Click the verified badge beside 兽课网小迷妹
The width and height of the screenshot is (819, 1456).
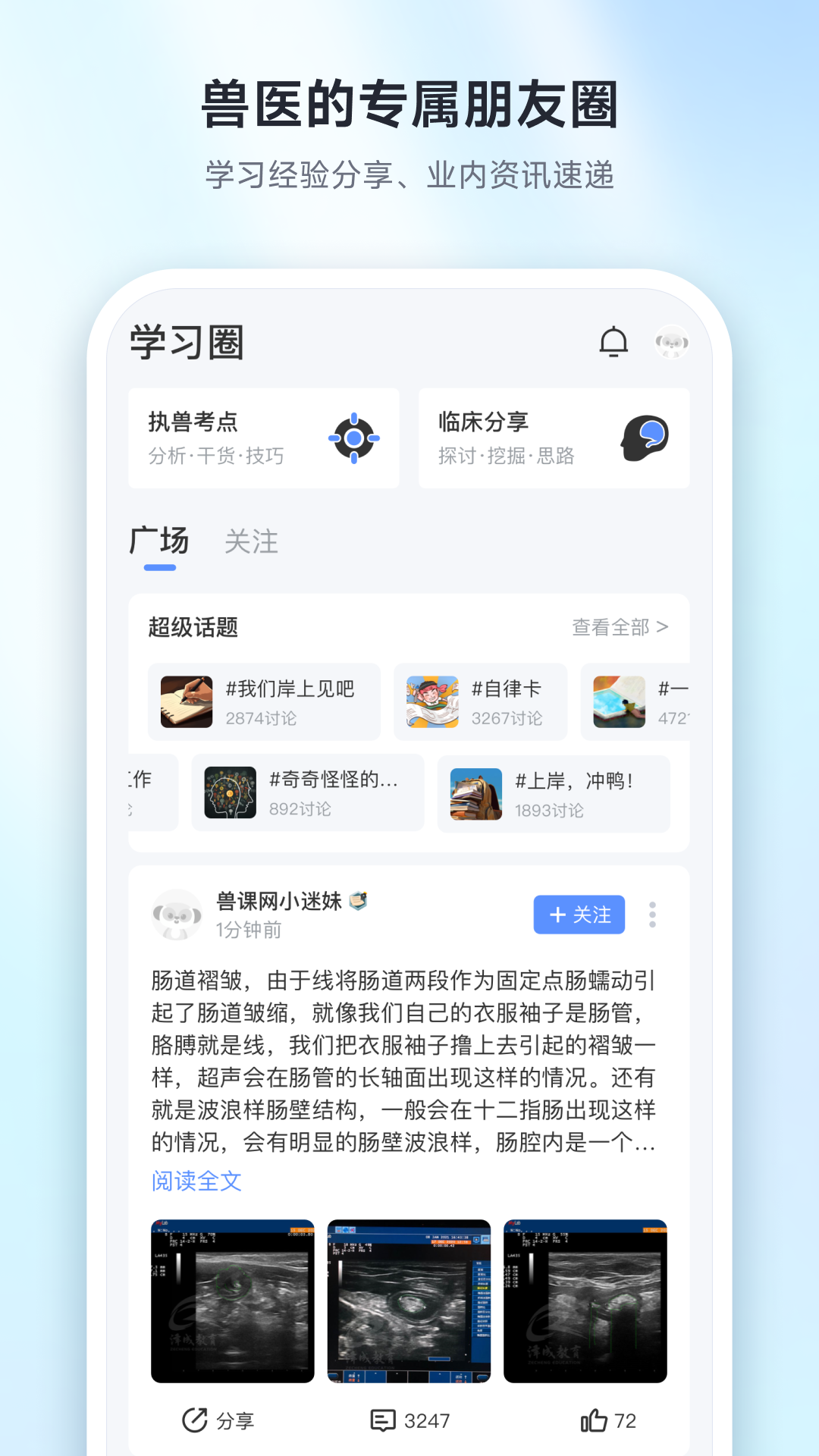pyautogui.click(x=359, y=899)
